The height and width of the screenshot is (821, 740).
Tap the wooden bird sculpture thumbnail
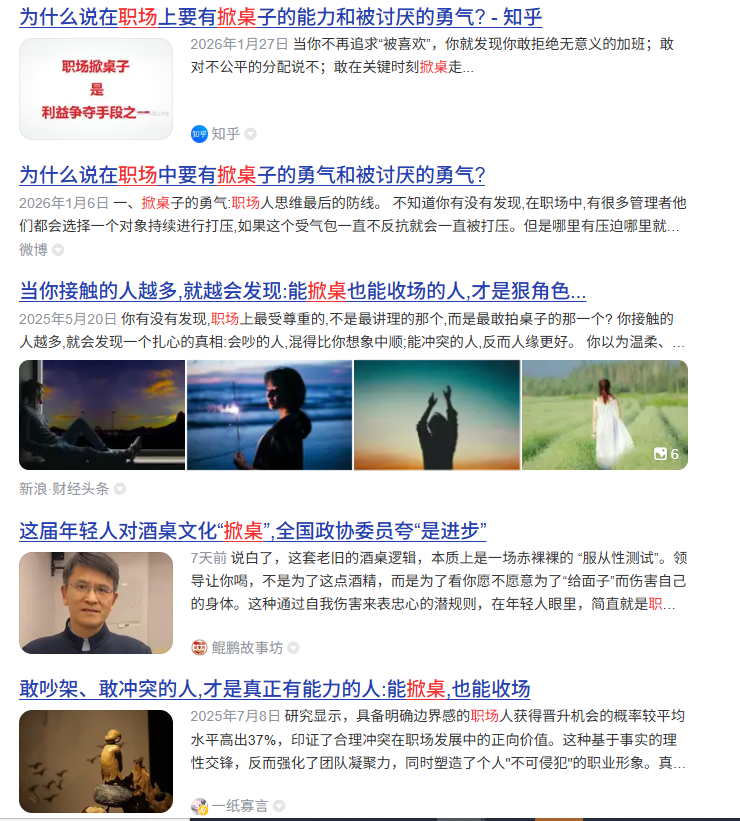click(x=96, y=761)
